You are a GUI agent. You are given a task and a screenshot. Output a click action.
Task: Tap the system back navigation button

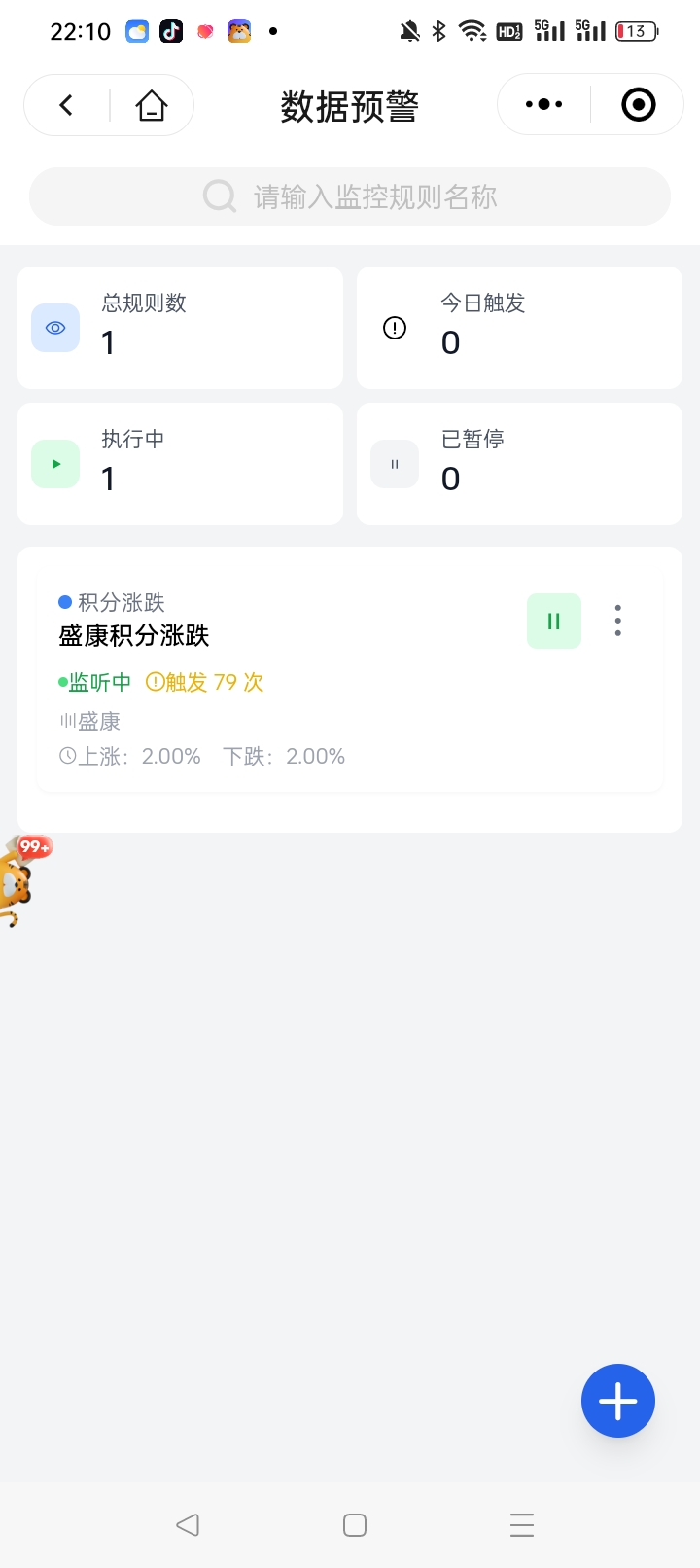(x=188, y=1524)
